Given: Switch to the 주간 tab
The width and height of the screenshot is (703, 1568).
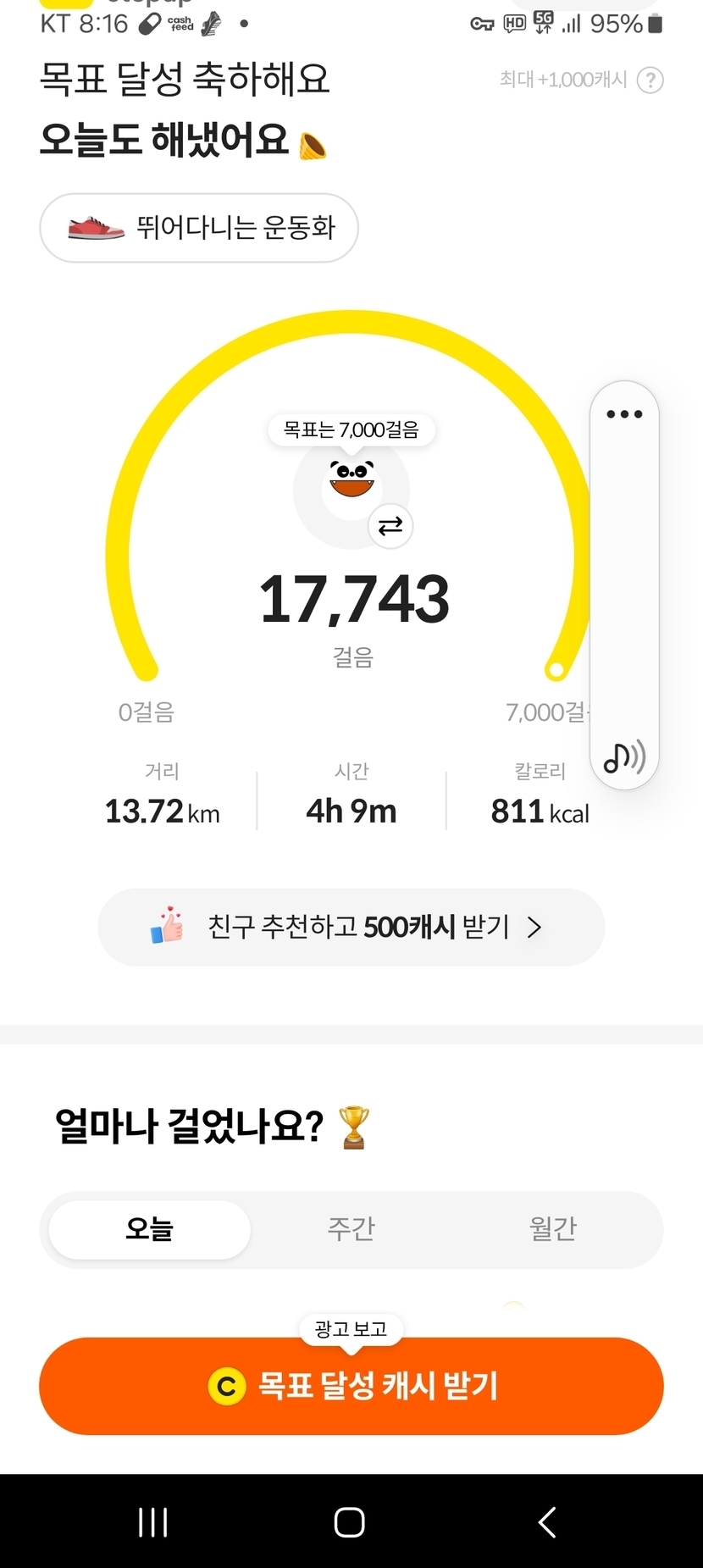Looking at the screenshot, I should 351,1229.
